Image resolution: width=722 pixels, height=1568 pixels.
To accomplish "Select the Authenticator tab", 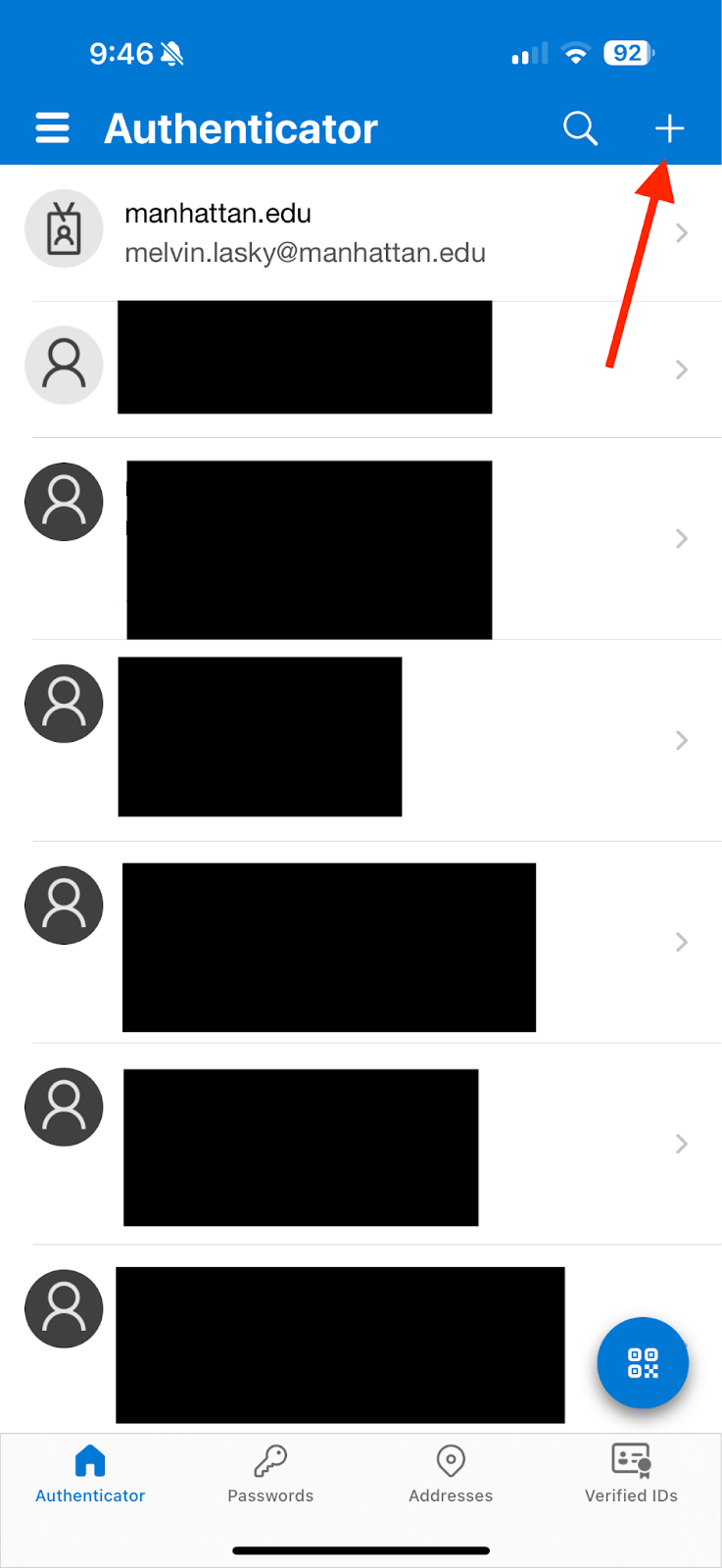I will (x=90, y=1474).
